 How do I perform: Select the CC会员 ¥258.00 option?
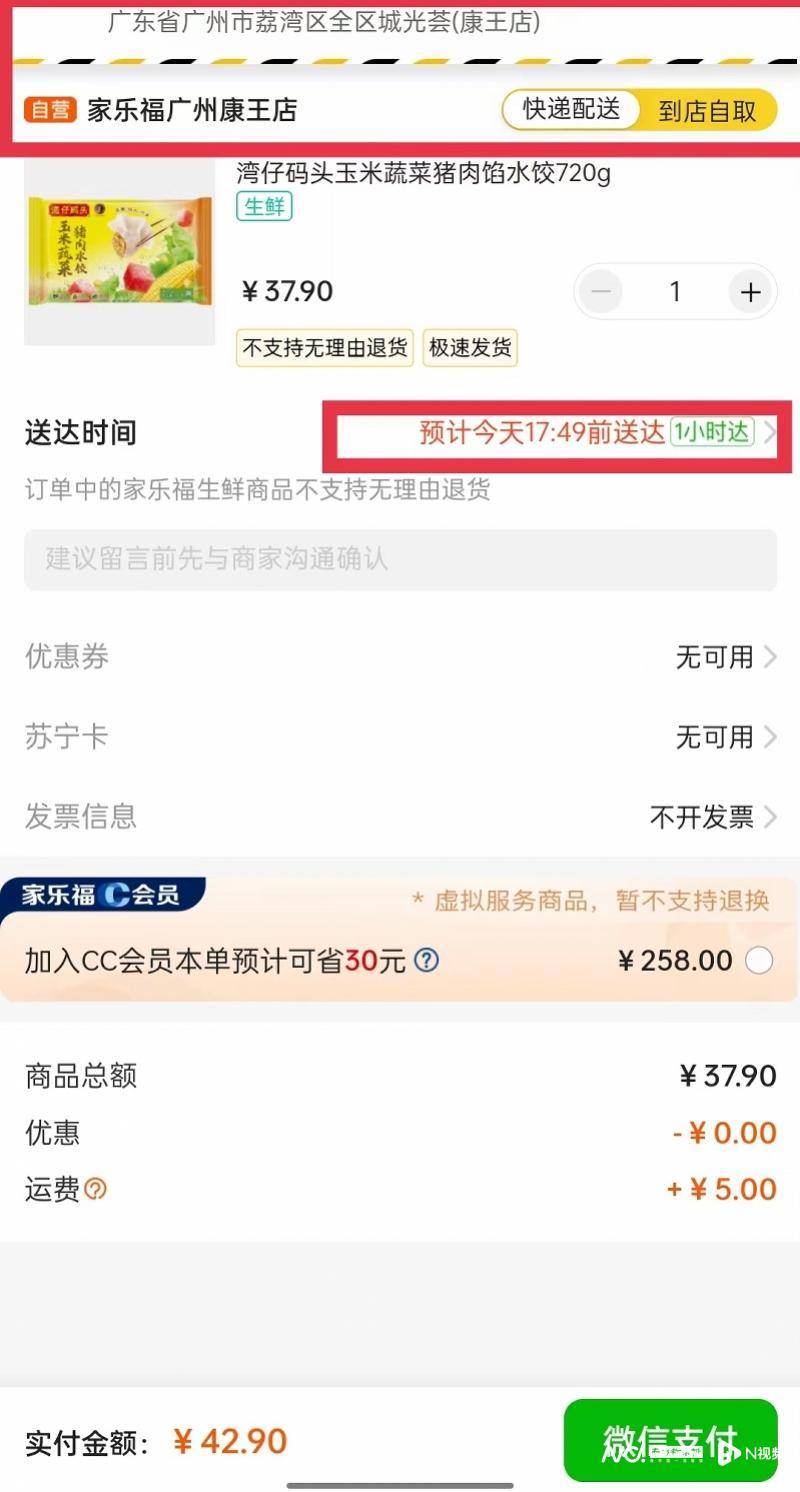(x=759, y=961)
